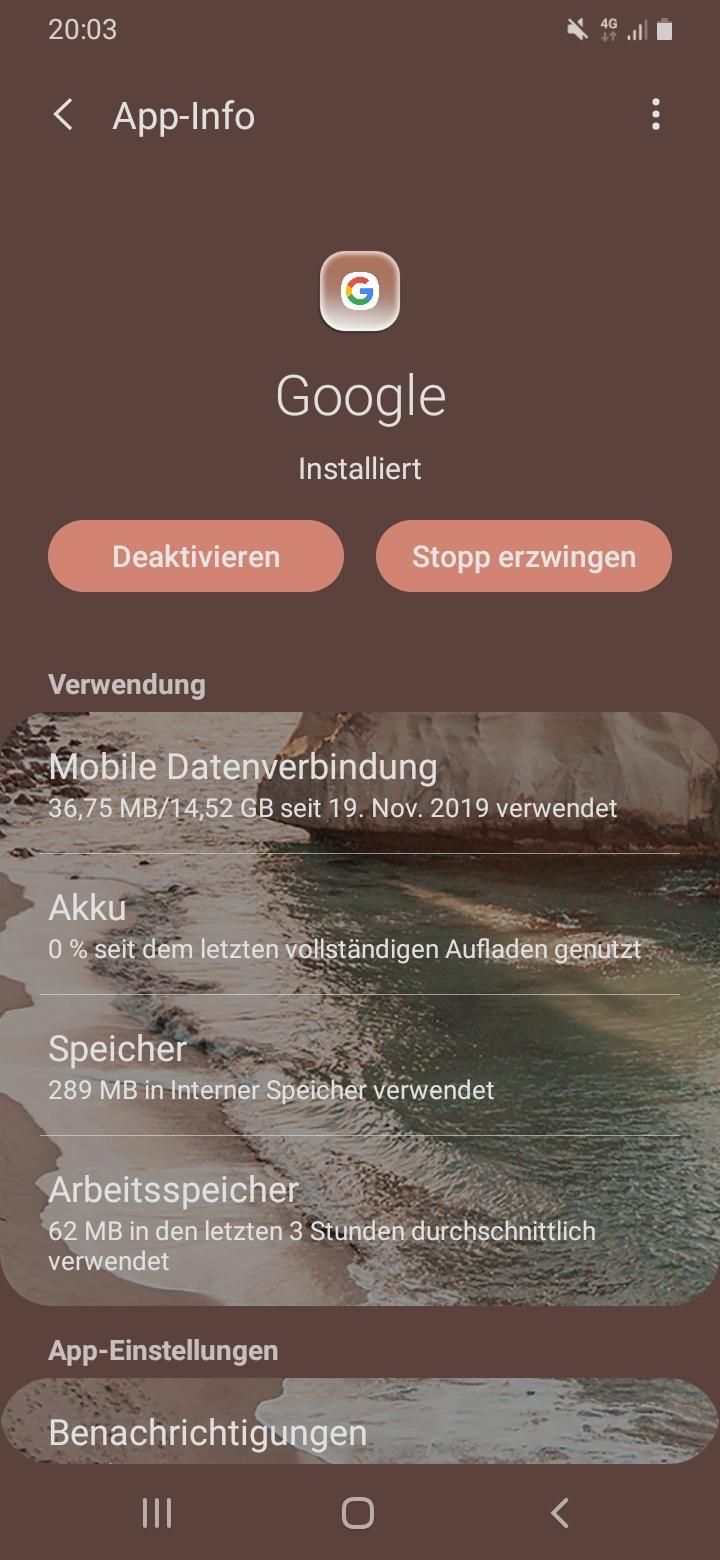Force stop with Stopp erzwingen
Viewport: 720px width, 1560px height.
(x=523, y=556)
